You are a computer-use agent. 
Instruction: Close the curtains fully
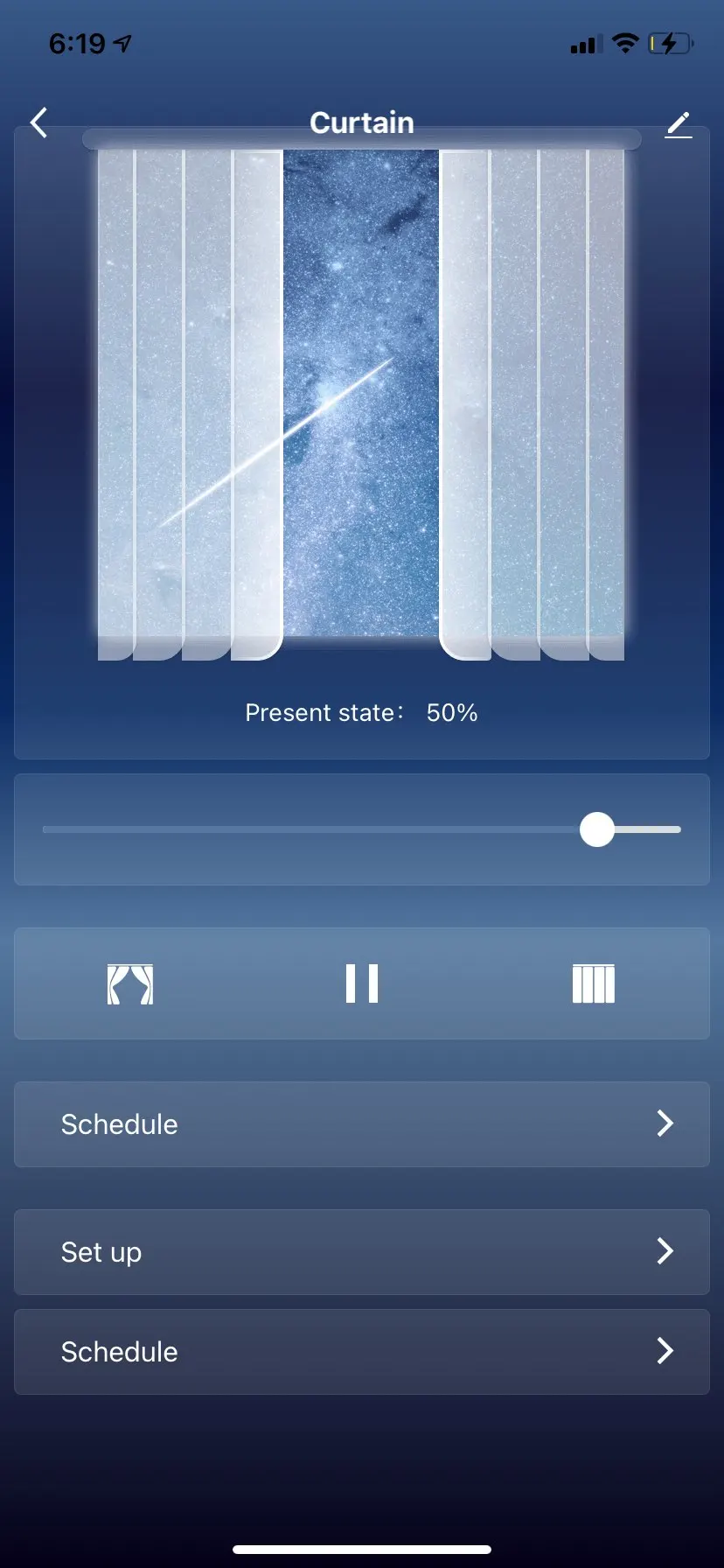pyautogui.click(x=593, y=983)
